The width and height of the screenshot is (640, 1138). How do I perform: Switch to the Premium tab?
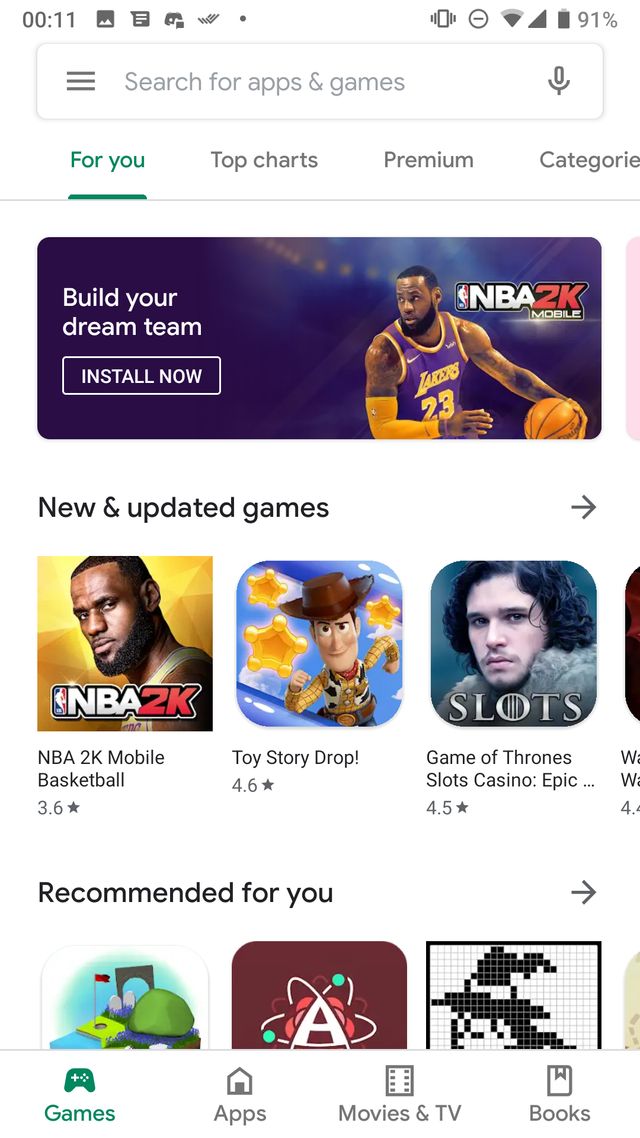[x=428, y=160]
